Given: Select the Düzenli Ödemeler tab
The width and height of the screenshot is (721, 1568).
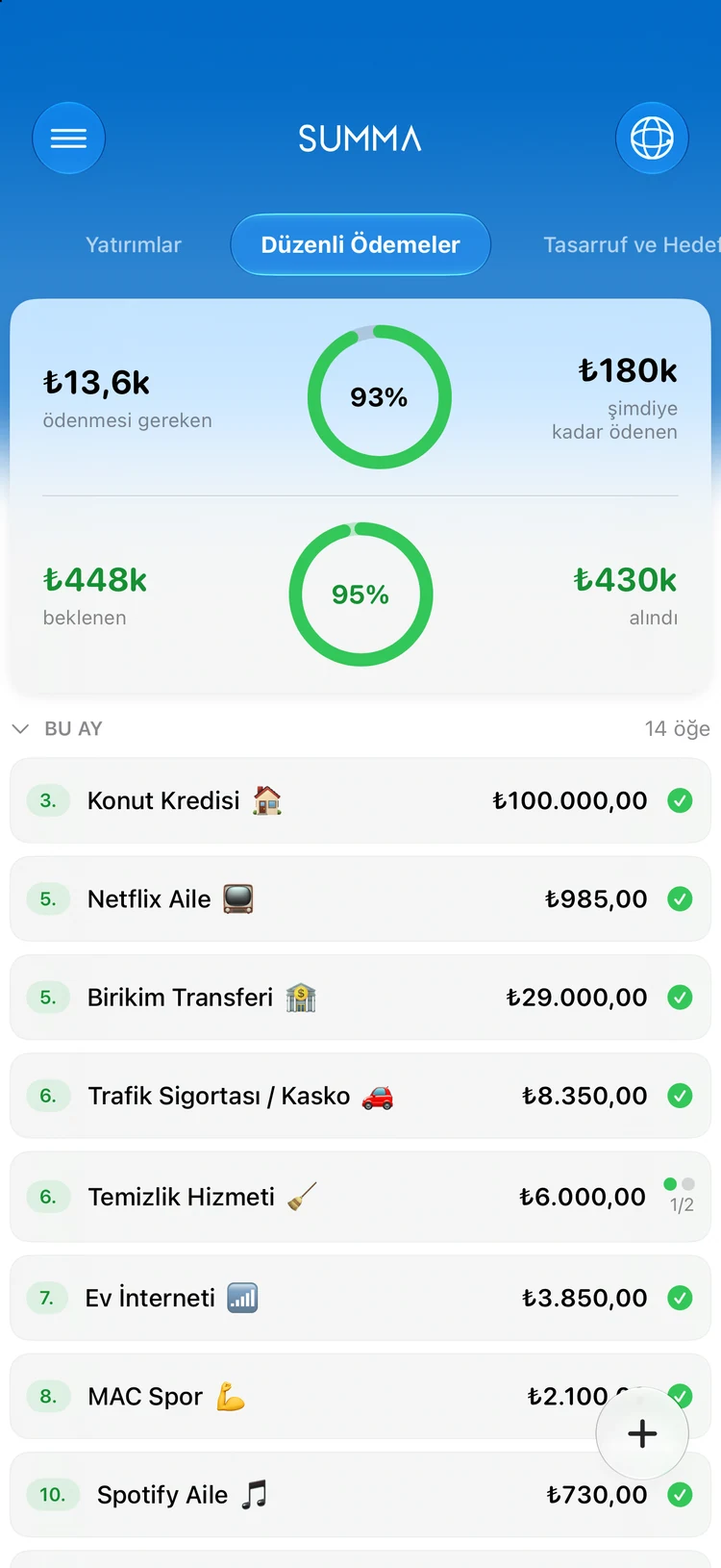Looking at the screenshot, I should point(360,244).
